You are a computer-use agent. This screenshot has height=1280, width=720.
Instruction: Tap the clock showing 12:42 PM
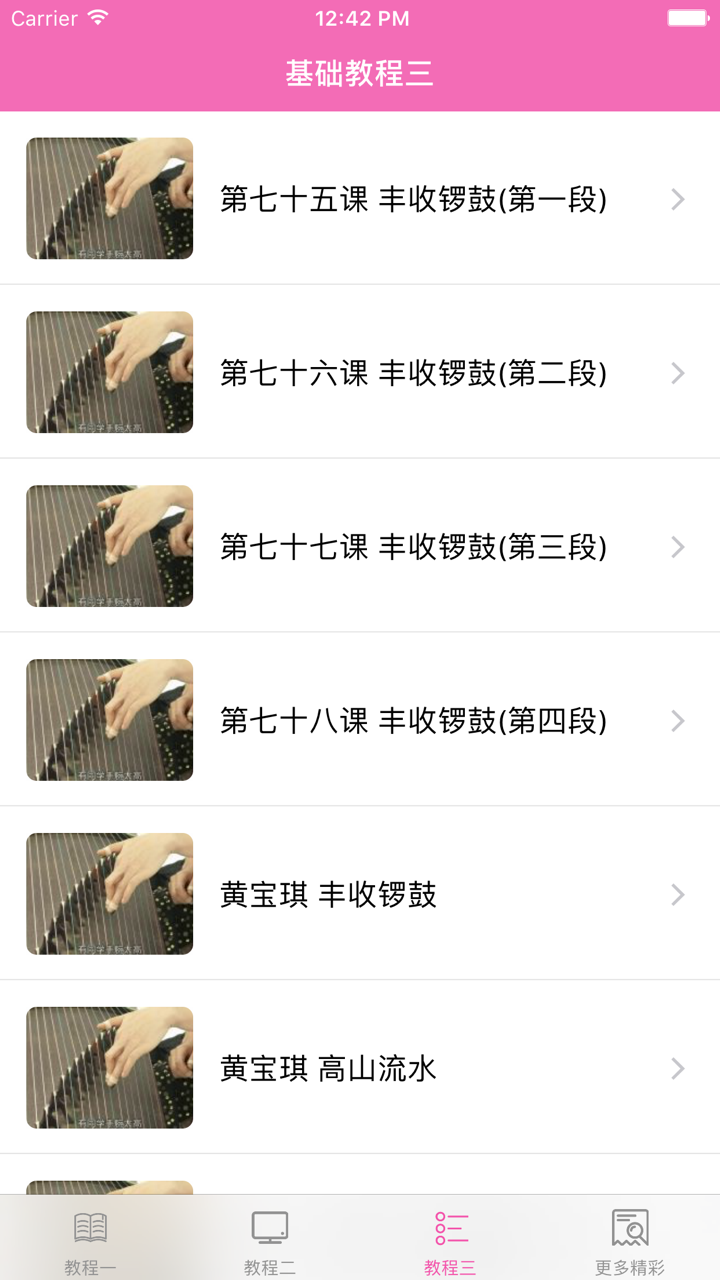pos(360,18)
